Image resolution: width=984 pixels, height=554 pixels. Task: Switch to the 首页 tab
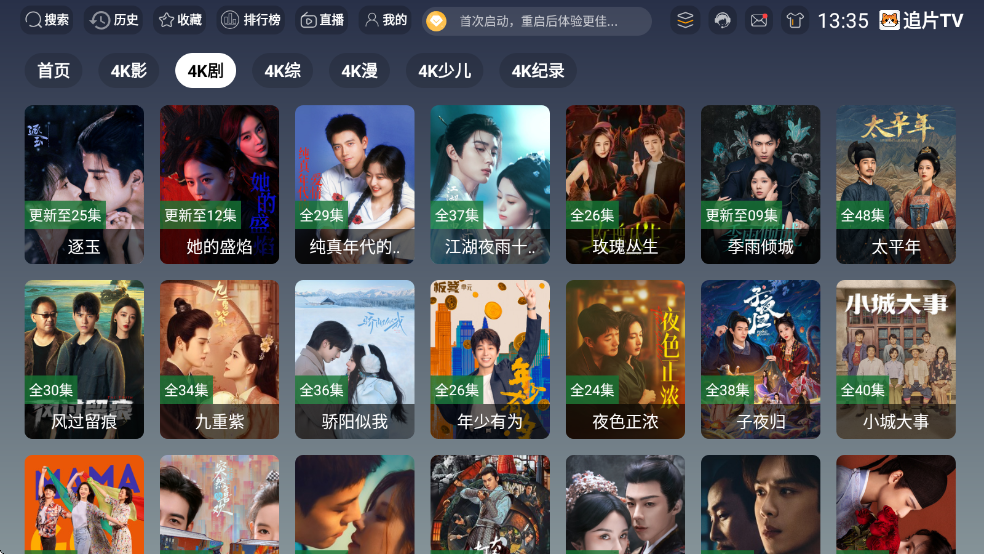54,71
